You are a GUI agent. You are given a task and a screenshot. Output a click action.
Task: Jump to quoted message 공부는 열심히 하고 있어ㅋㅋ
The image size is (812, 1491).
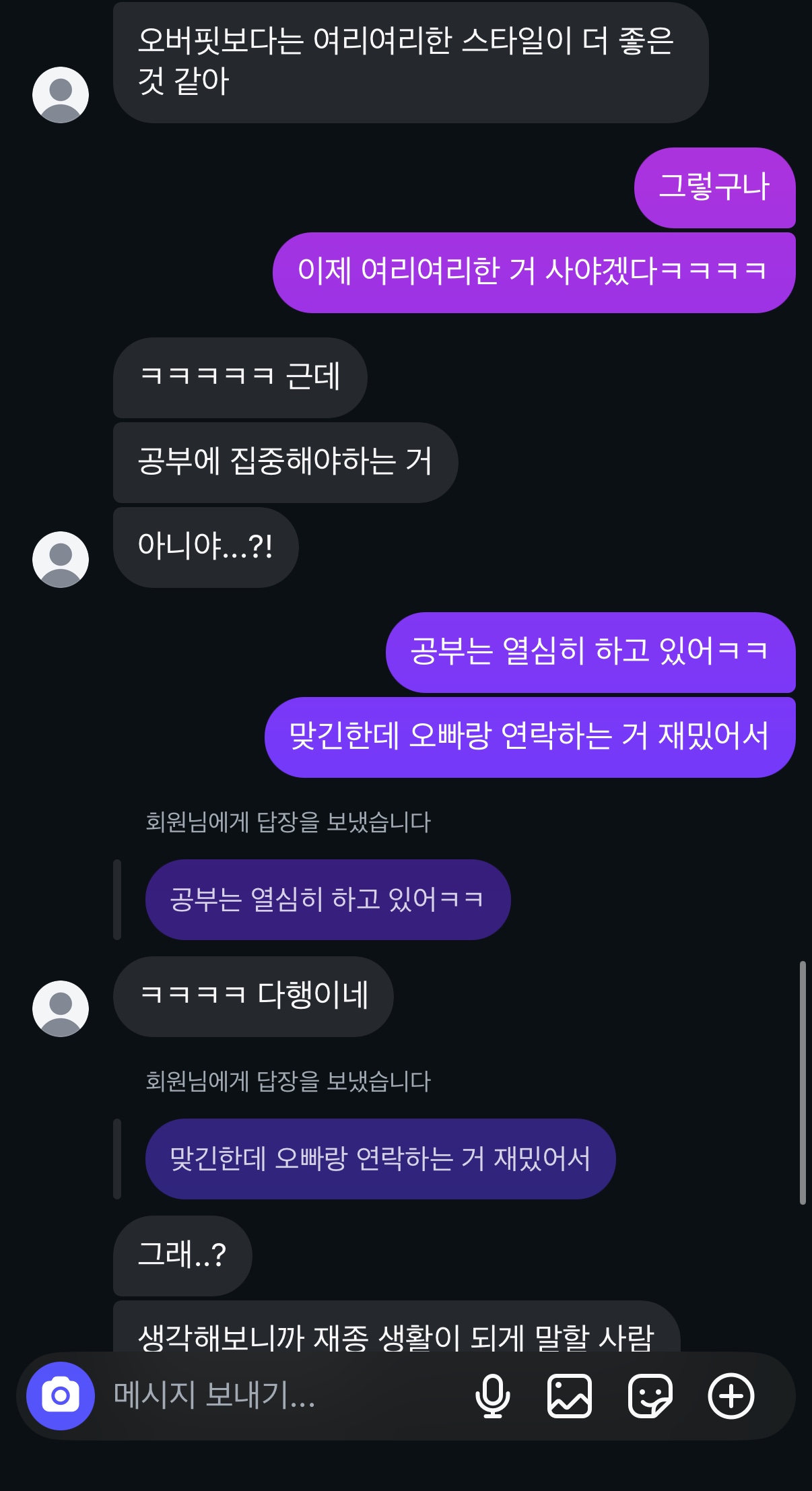point(327,899)
